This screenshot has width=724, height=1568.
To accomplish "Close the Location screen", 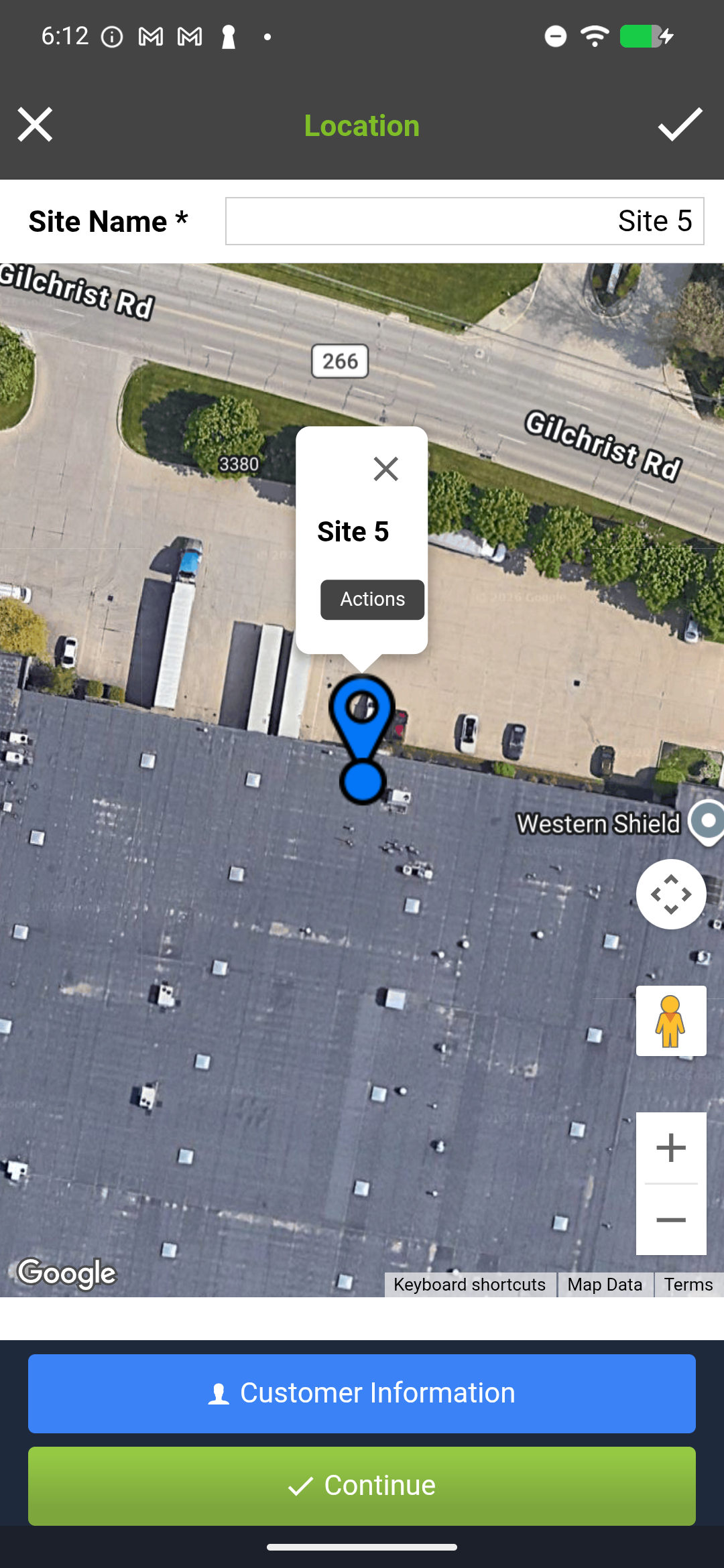I will coord(35,125).
